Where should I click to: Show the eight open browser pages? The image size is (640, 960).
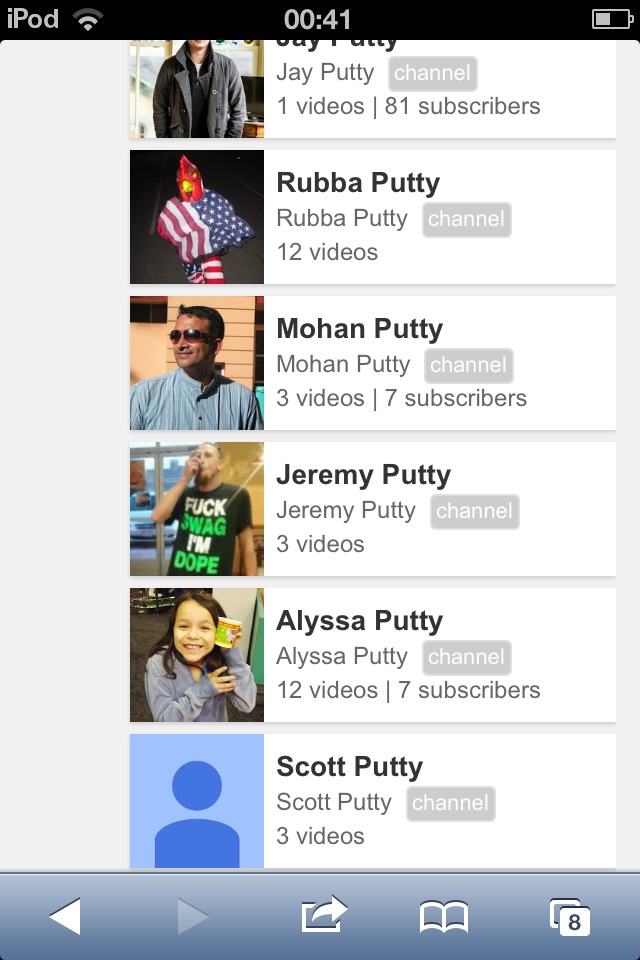[x=570, y=916]
